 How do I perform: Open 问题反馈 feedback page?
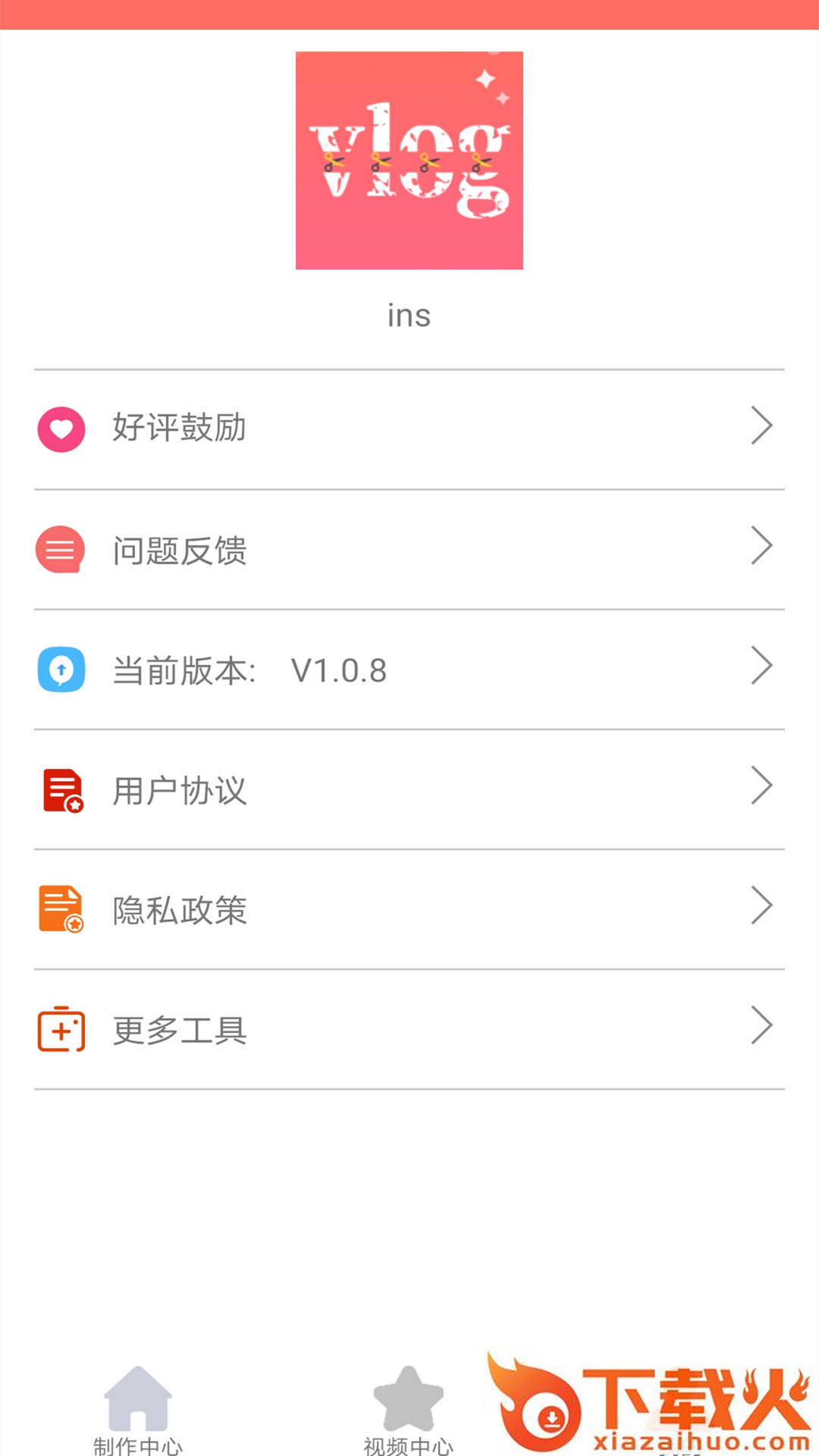coord(408,549)
